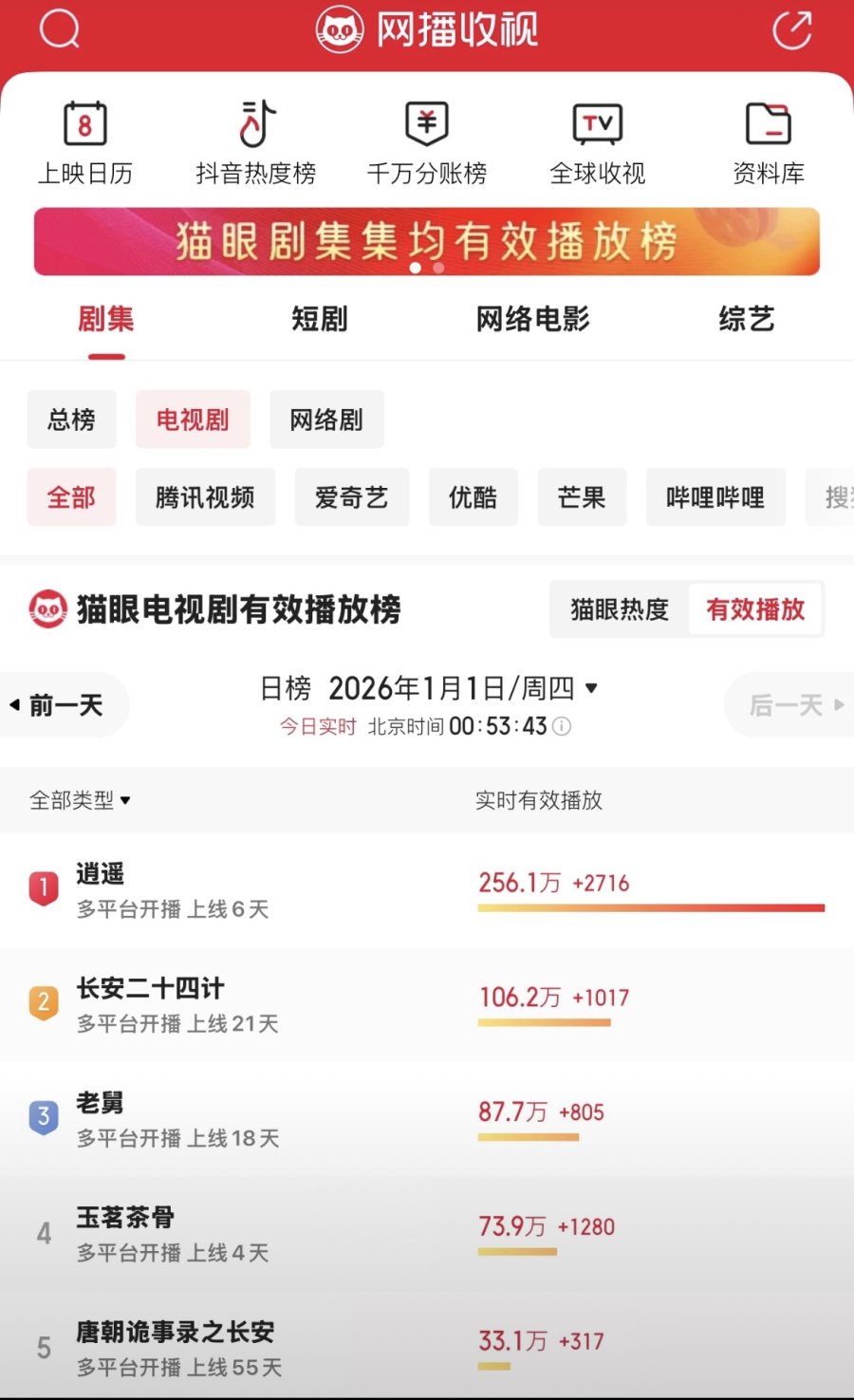Select the 总榜 chip
This screenshot has height=1400, width=854.
[72, 420]
